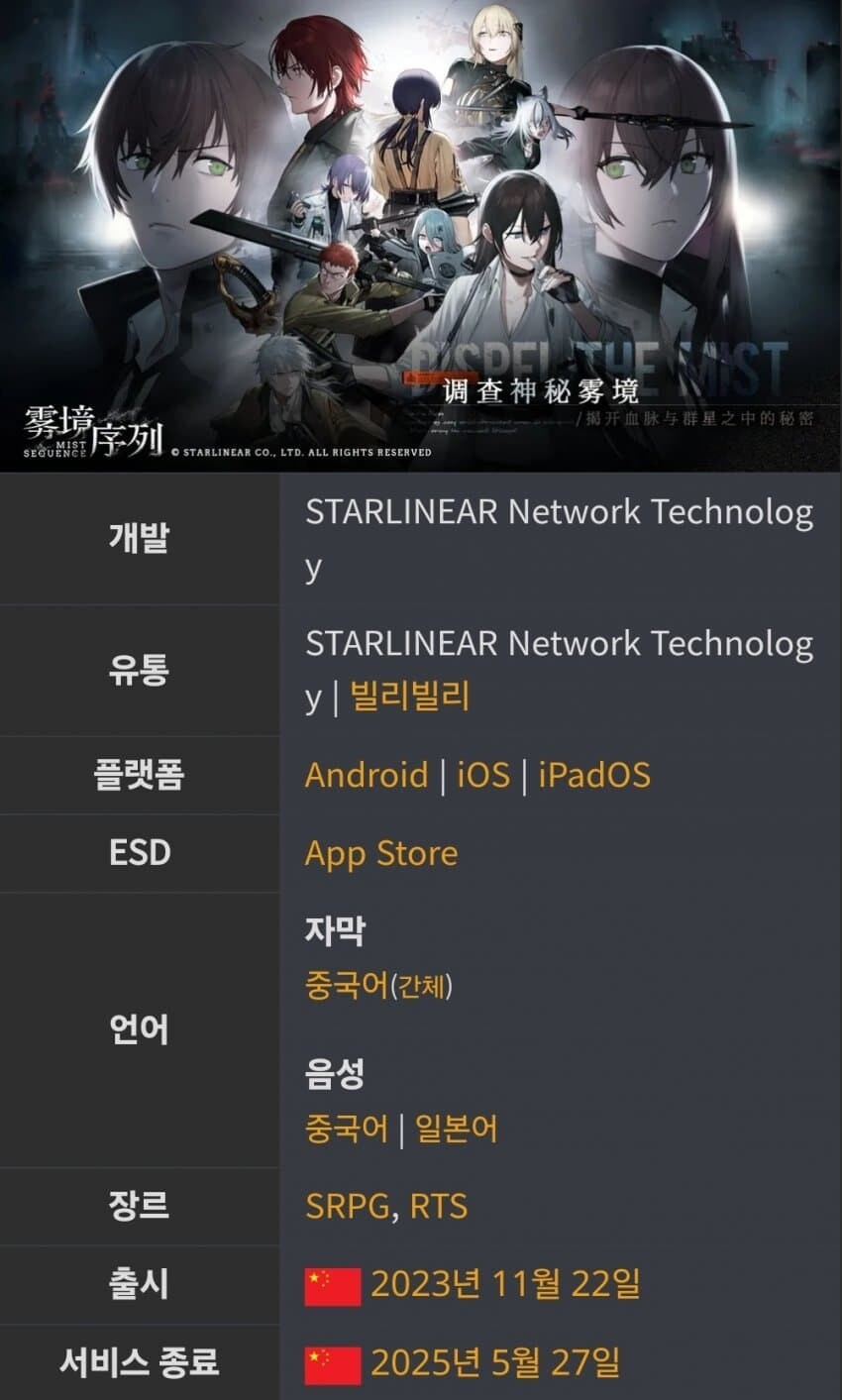Follow the 일본어 voice language link

(x=456, y=1129)
